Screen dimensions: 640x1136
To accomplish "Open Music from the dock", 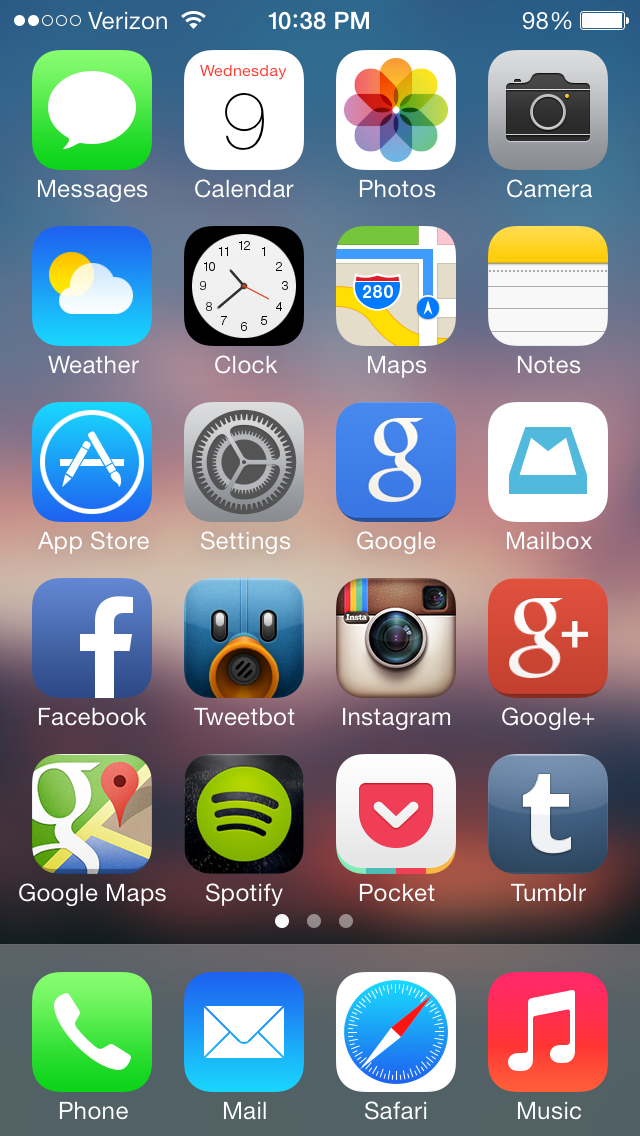I will [548, 1032].
